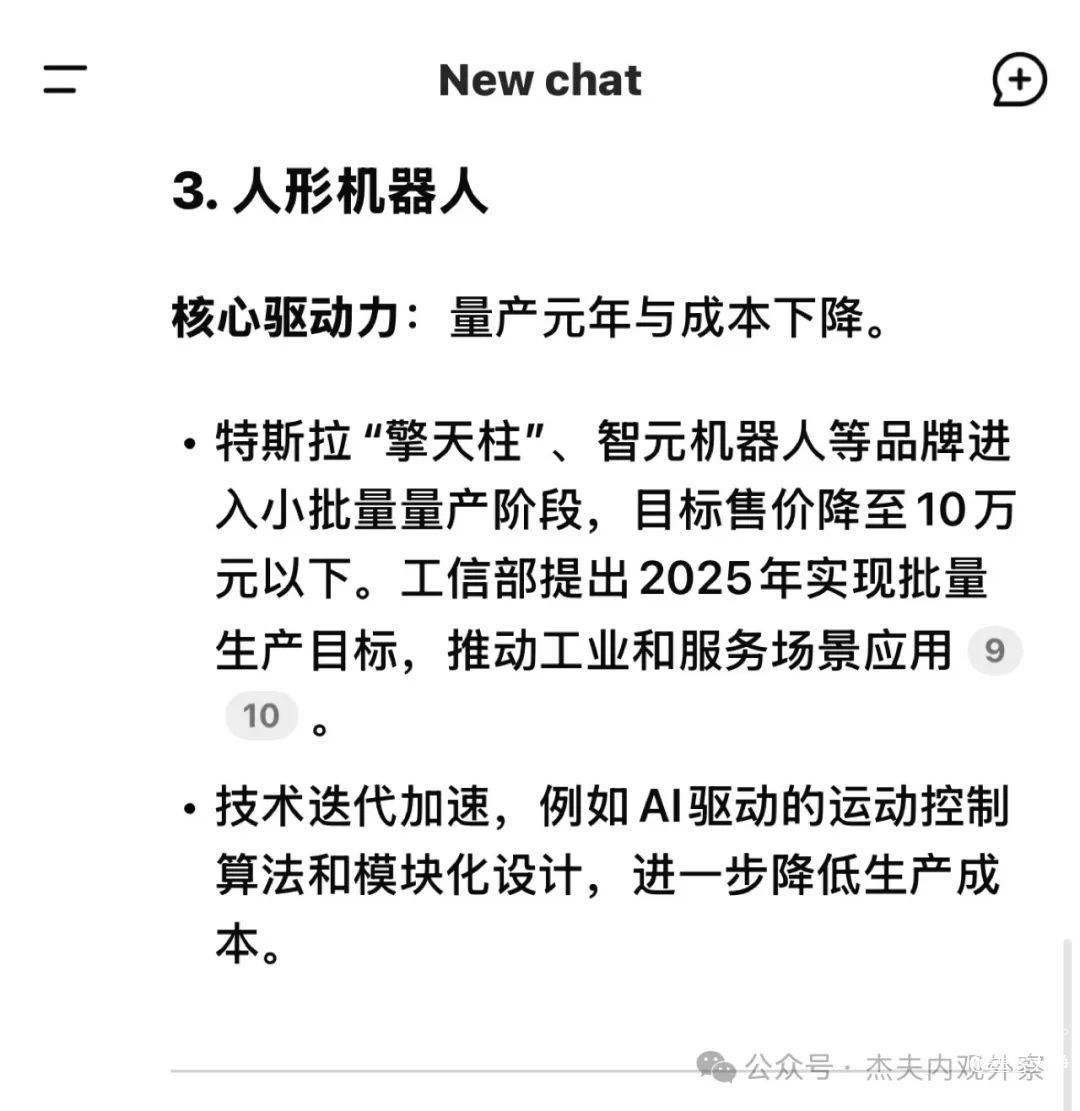
Task: Open the sidebar menu
Action: point(65,79)
